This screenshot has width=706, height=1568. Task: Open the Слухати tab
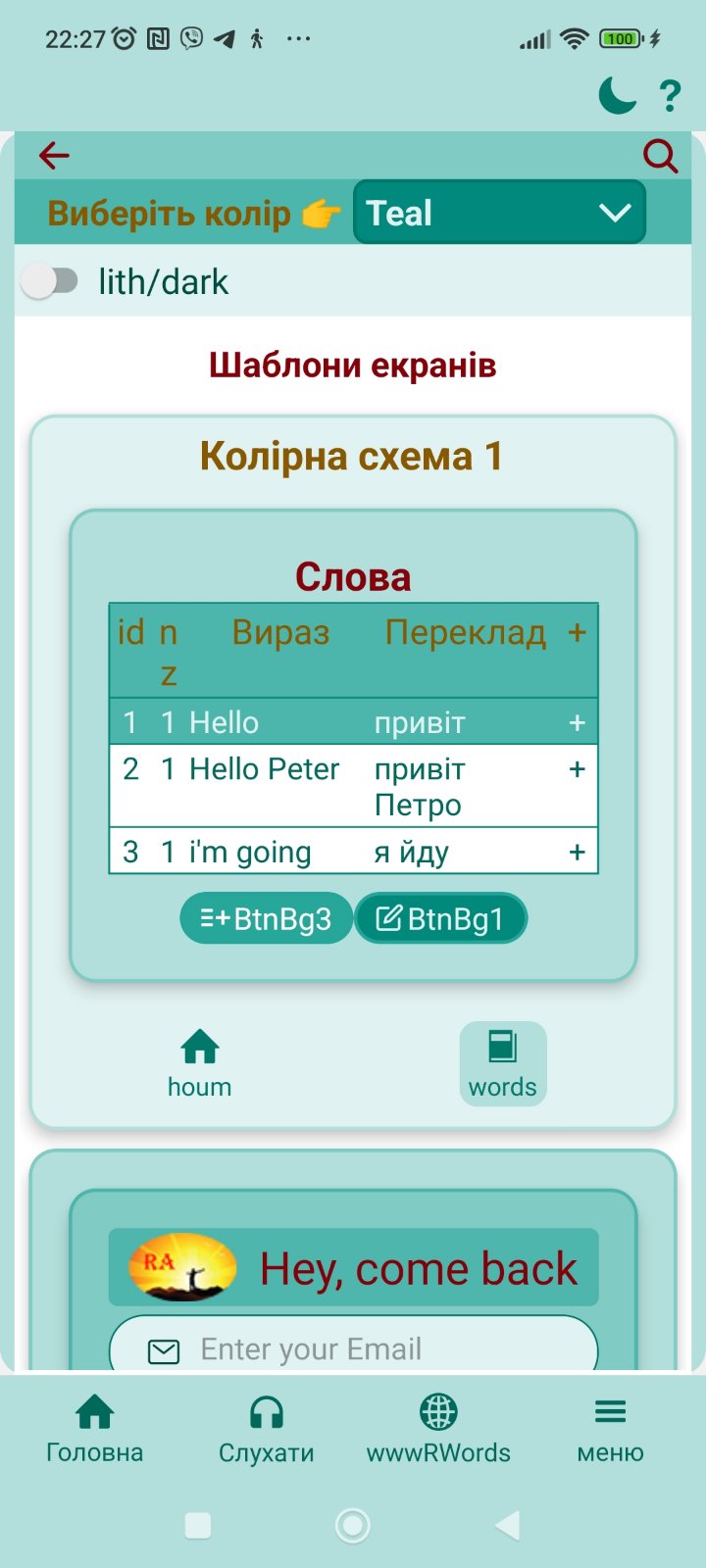[x=266, y=1429]
